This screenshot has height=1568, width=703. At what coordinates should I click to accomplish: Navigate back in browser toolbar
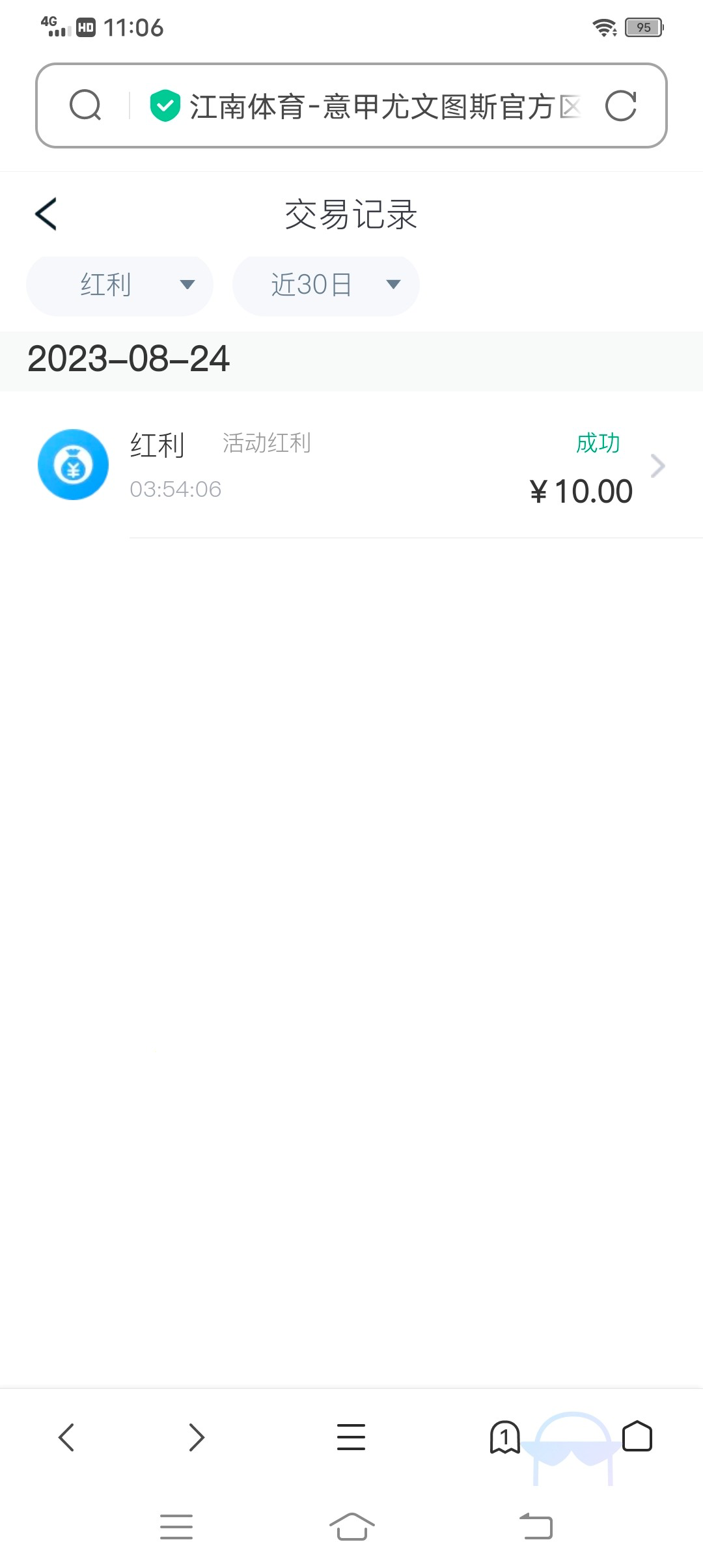pyautogui.click(x=66, y=1436)
